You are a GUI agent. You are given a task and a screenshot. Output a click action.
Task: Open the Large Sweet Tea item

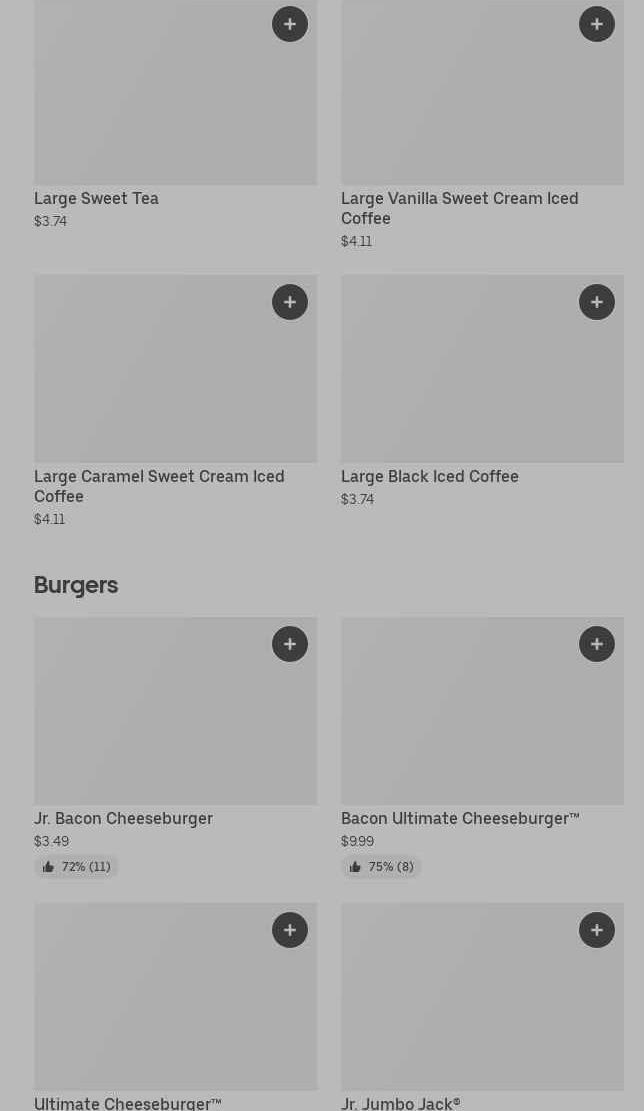(96, 198)
